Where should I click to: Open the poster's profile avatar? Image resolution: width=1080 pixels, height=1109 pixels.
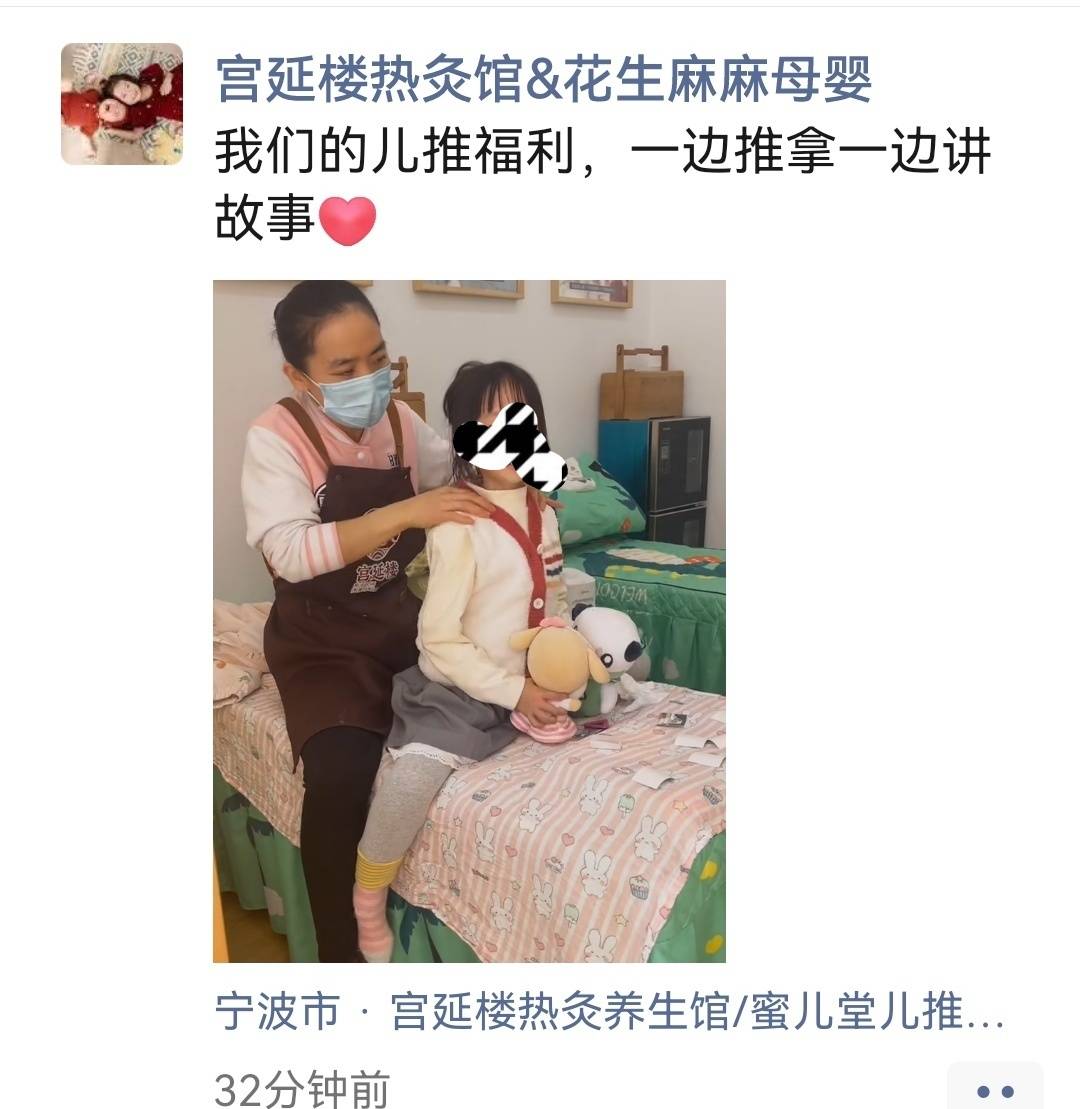[122, 104]
